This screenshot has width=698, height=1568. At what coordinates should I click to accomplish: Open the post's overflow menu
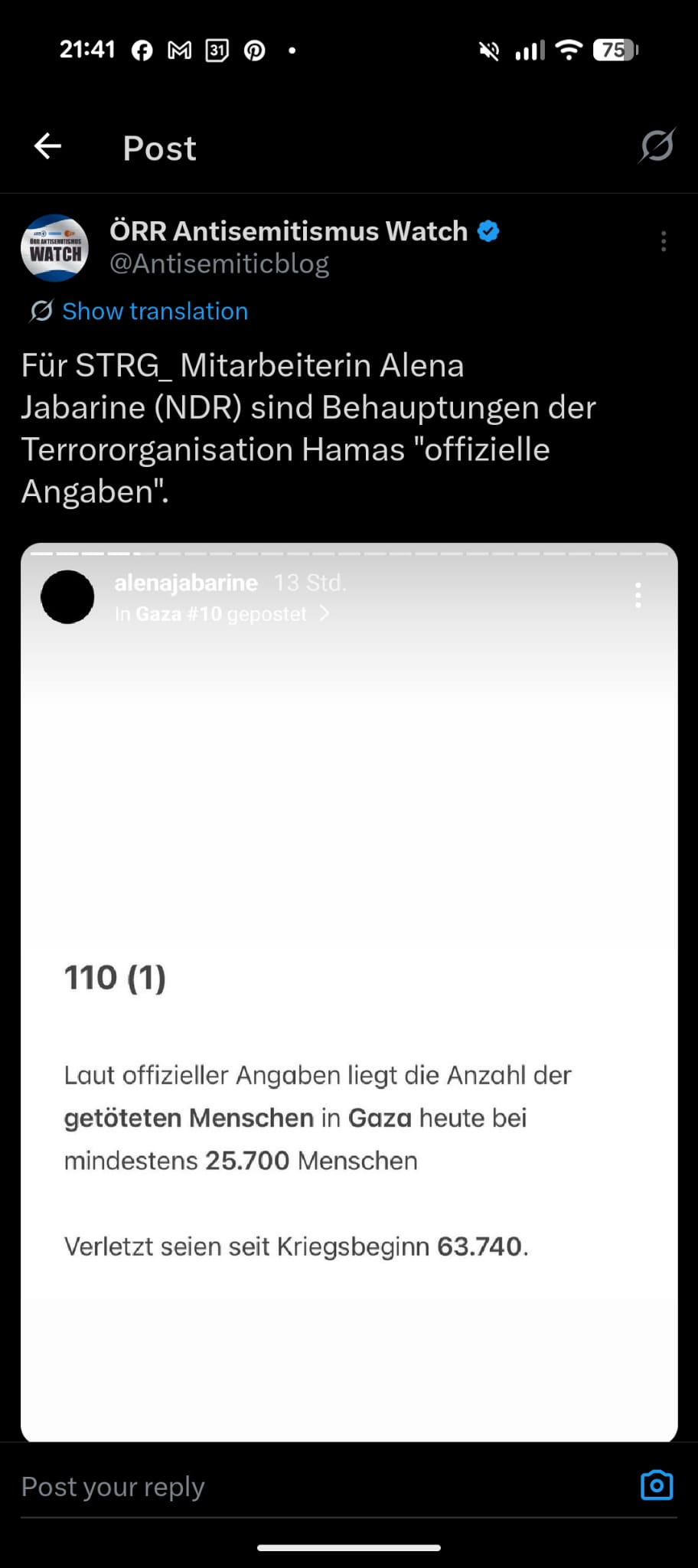tap(664, 242)
